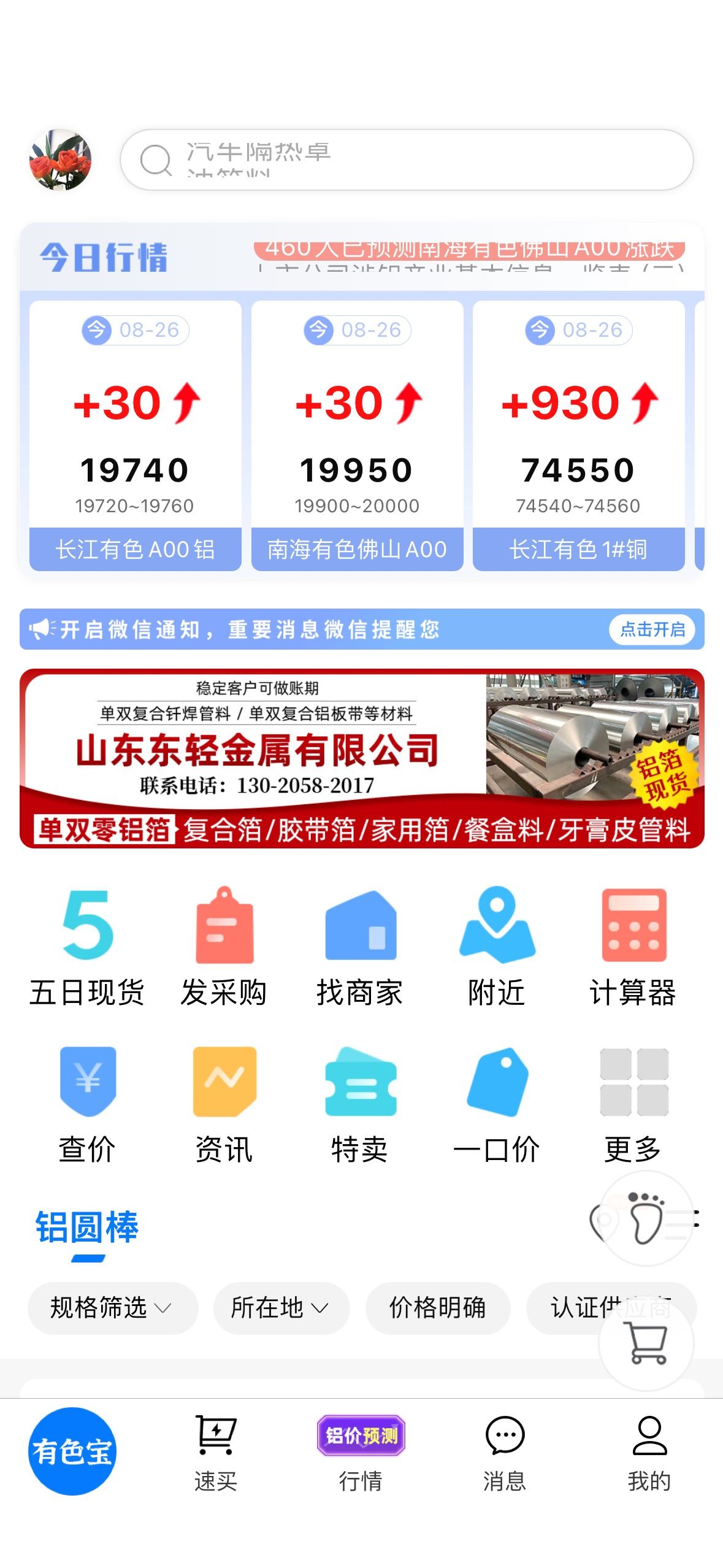Open the 长江有色 1#铜 price card
Image resolution: width=723 pixels, height=1568 pixels.
tap(578, 436)
